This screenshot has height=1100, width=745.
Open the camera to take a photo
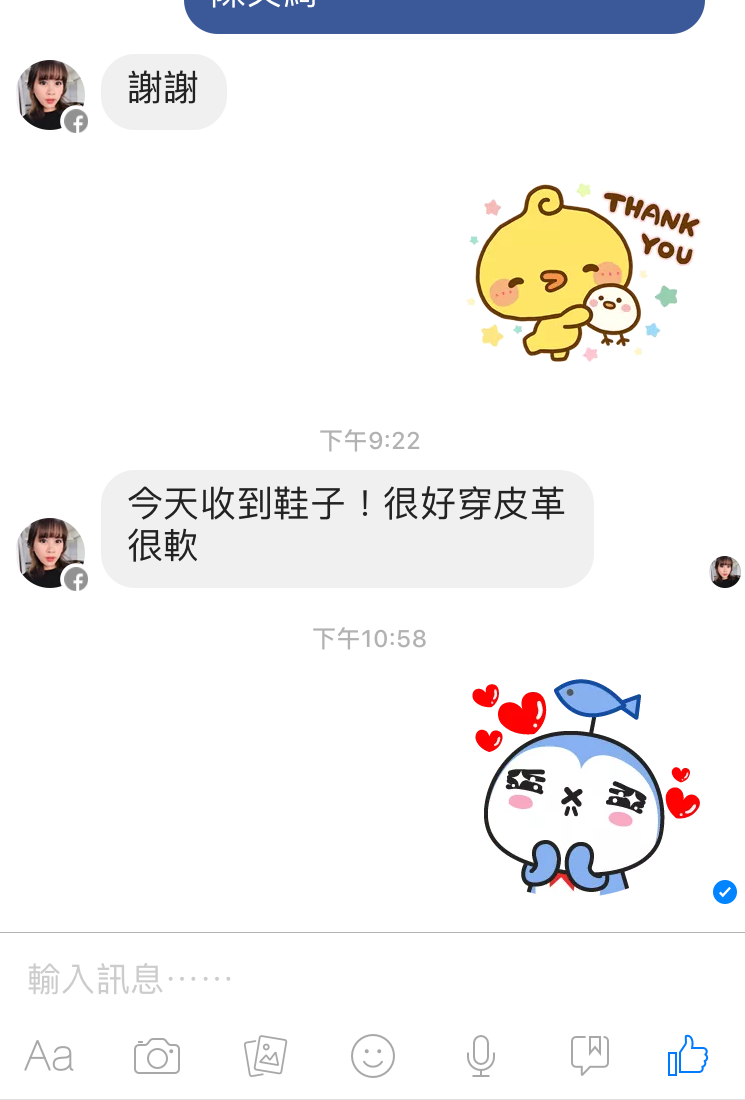click(157, 1056)
